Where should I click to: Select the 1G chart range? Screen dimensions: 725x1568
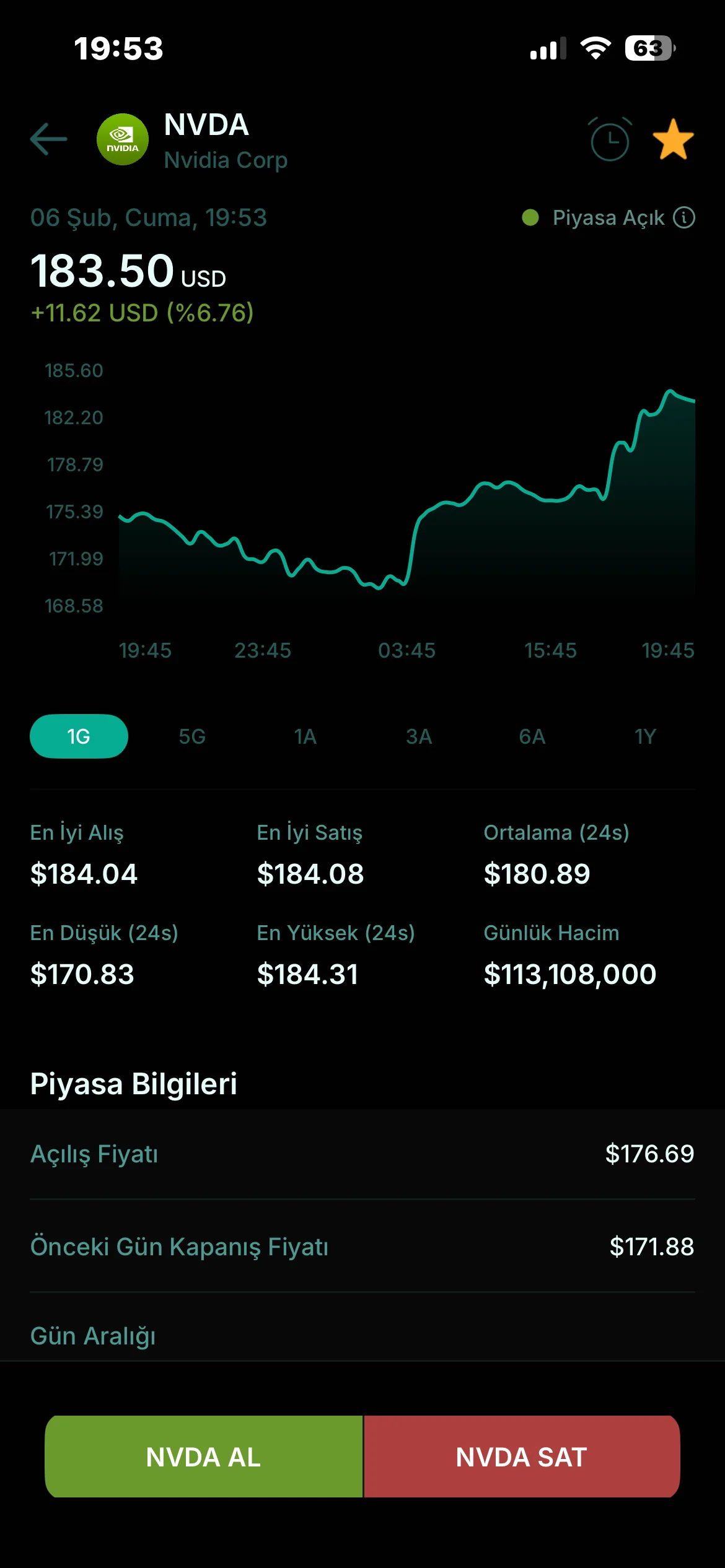pyautogui.click(x=79, y=736)
